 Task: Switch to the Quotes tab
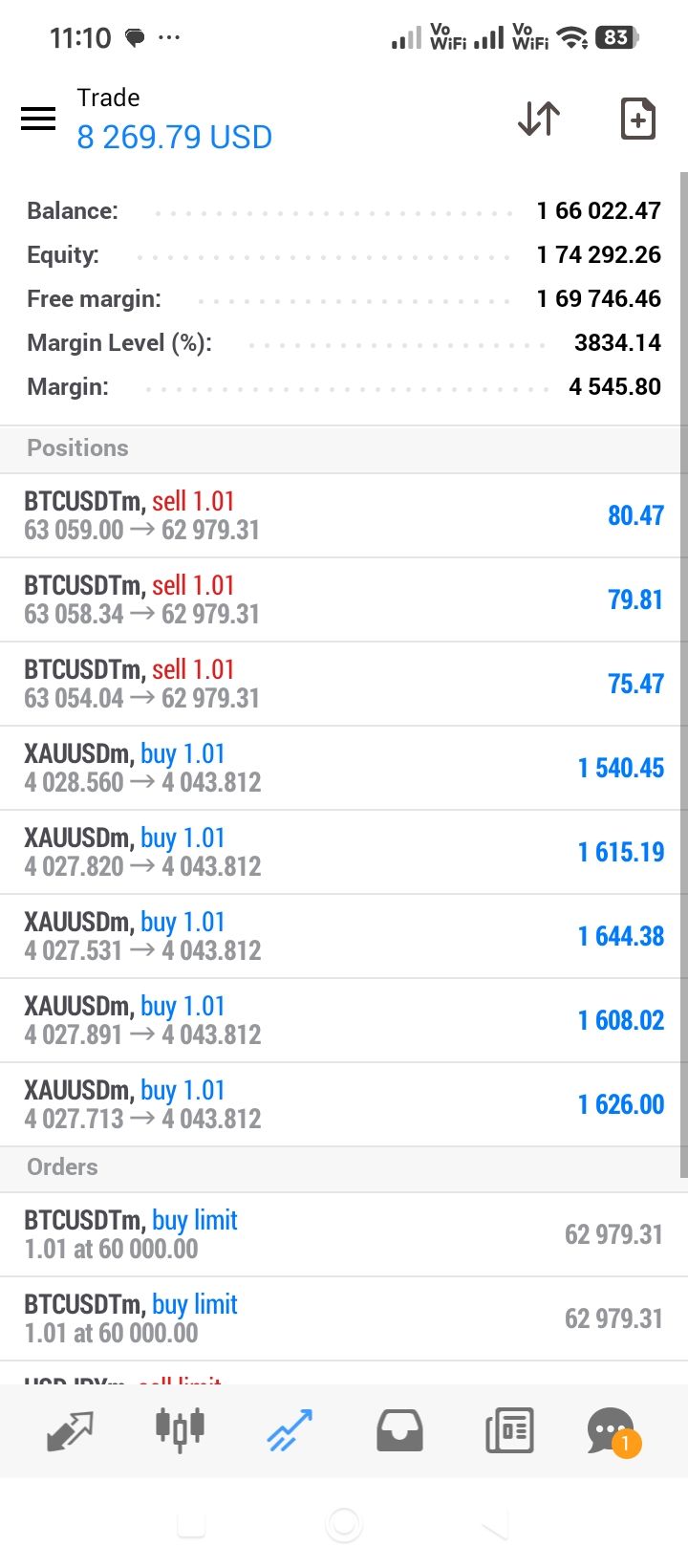pyautogui.click(x=70, y=1431)
